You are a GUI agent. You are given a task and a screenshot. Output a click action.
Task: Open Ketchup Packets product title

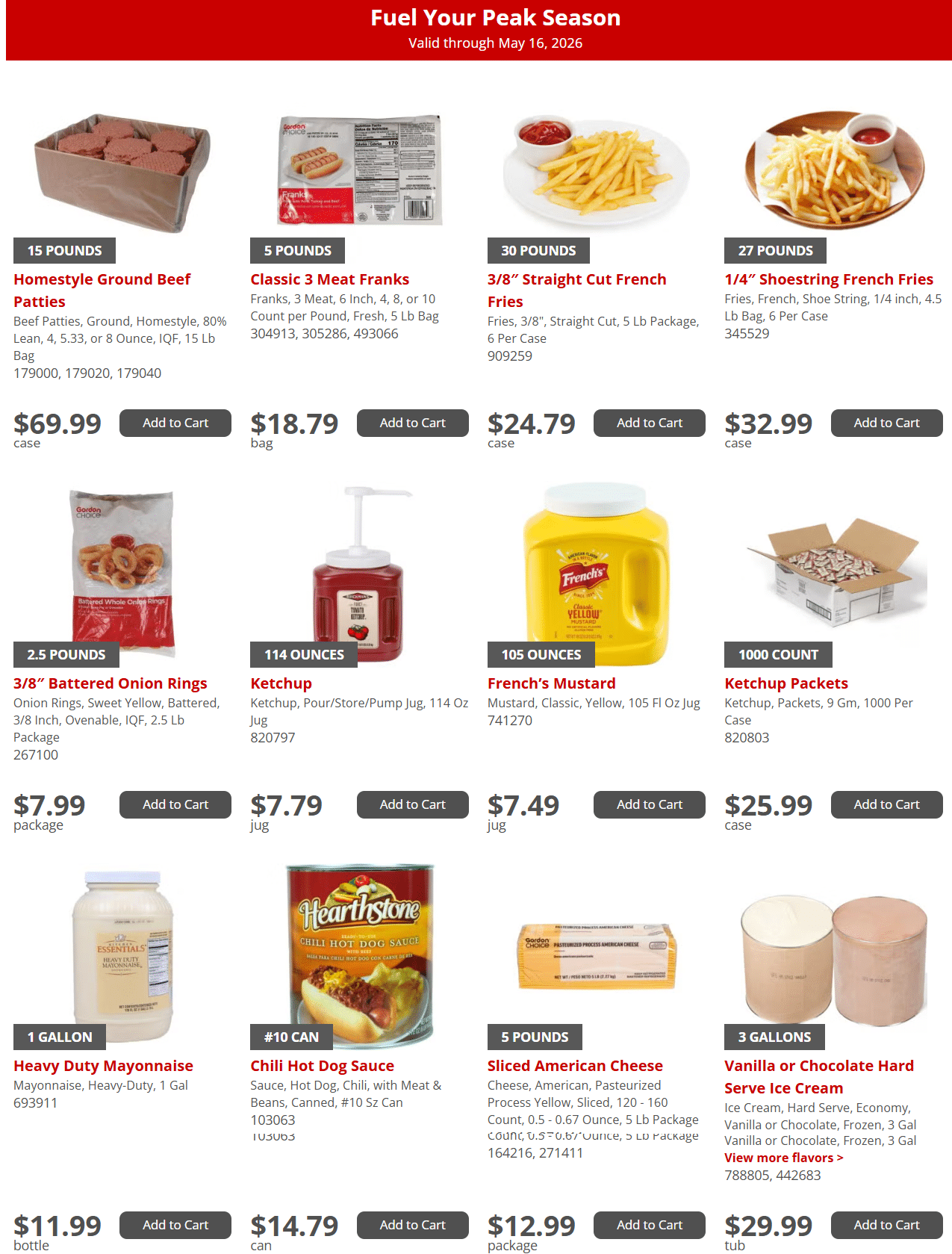point(785,683)
